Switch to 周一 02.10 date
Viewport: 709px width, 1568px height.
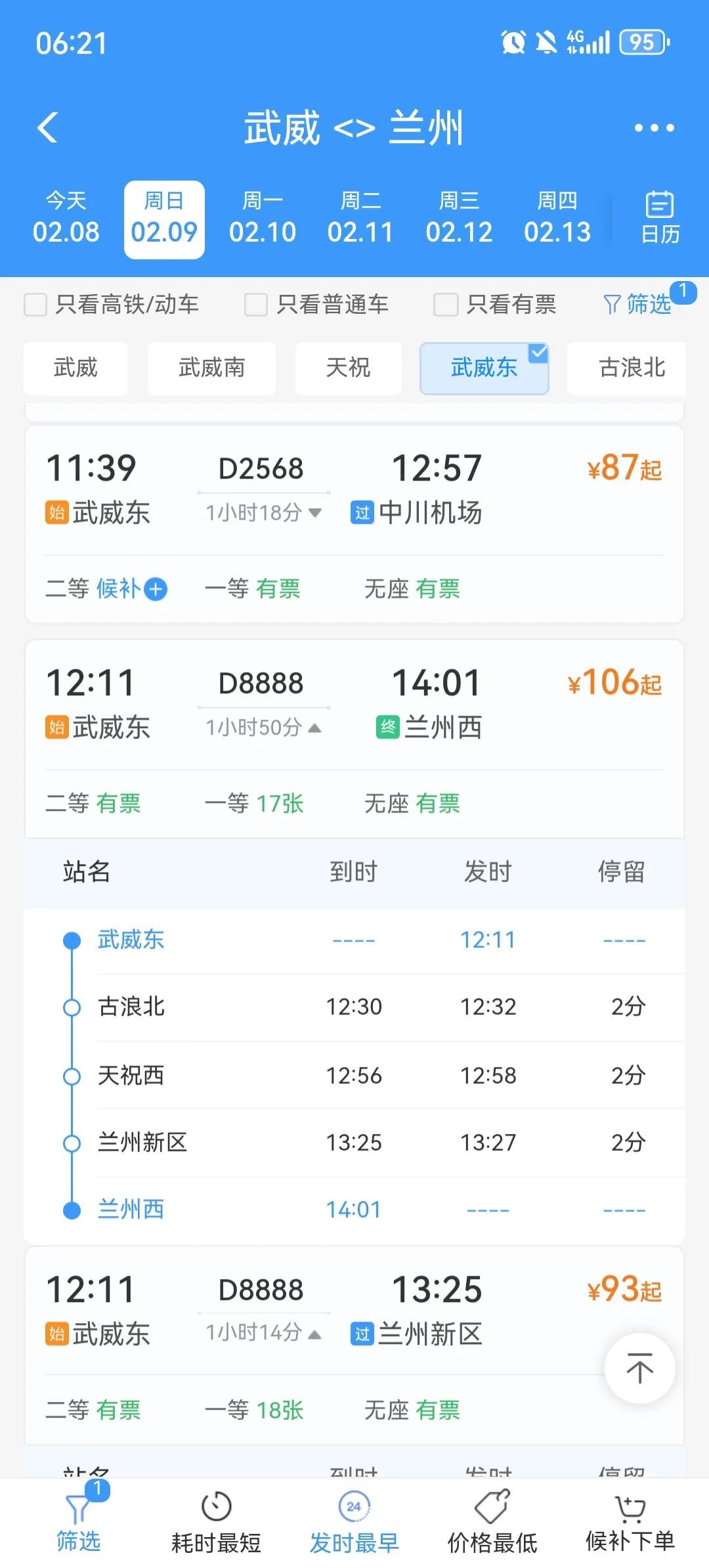(262, 219)
